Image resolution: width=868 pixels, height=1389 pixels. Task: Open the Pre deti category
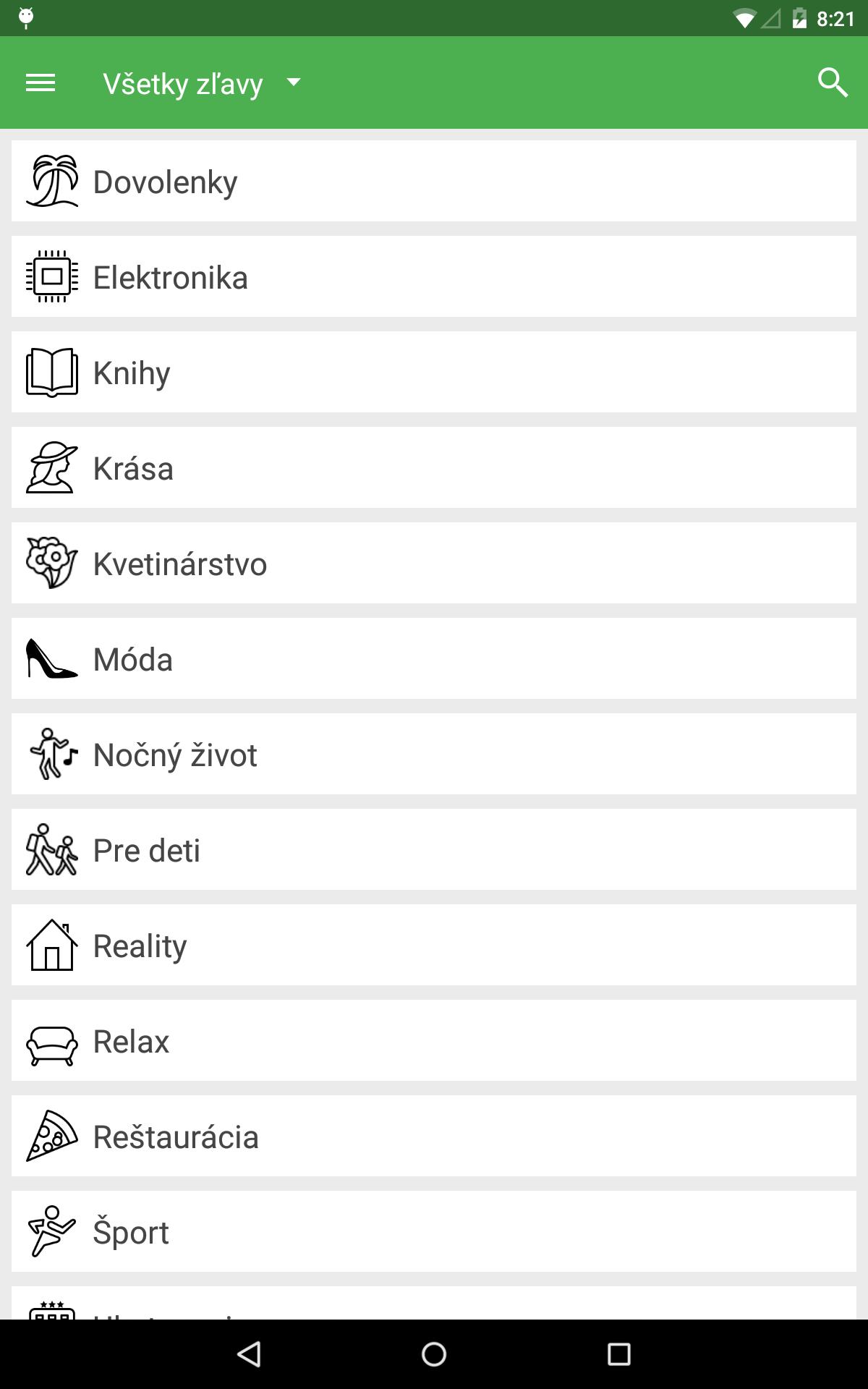(x=217, y=849)
